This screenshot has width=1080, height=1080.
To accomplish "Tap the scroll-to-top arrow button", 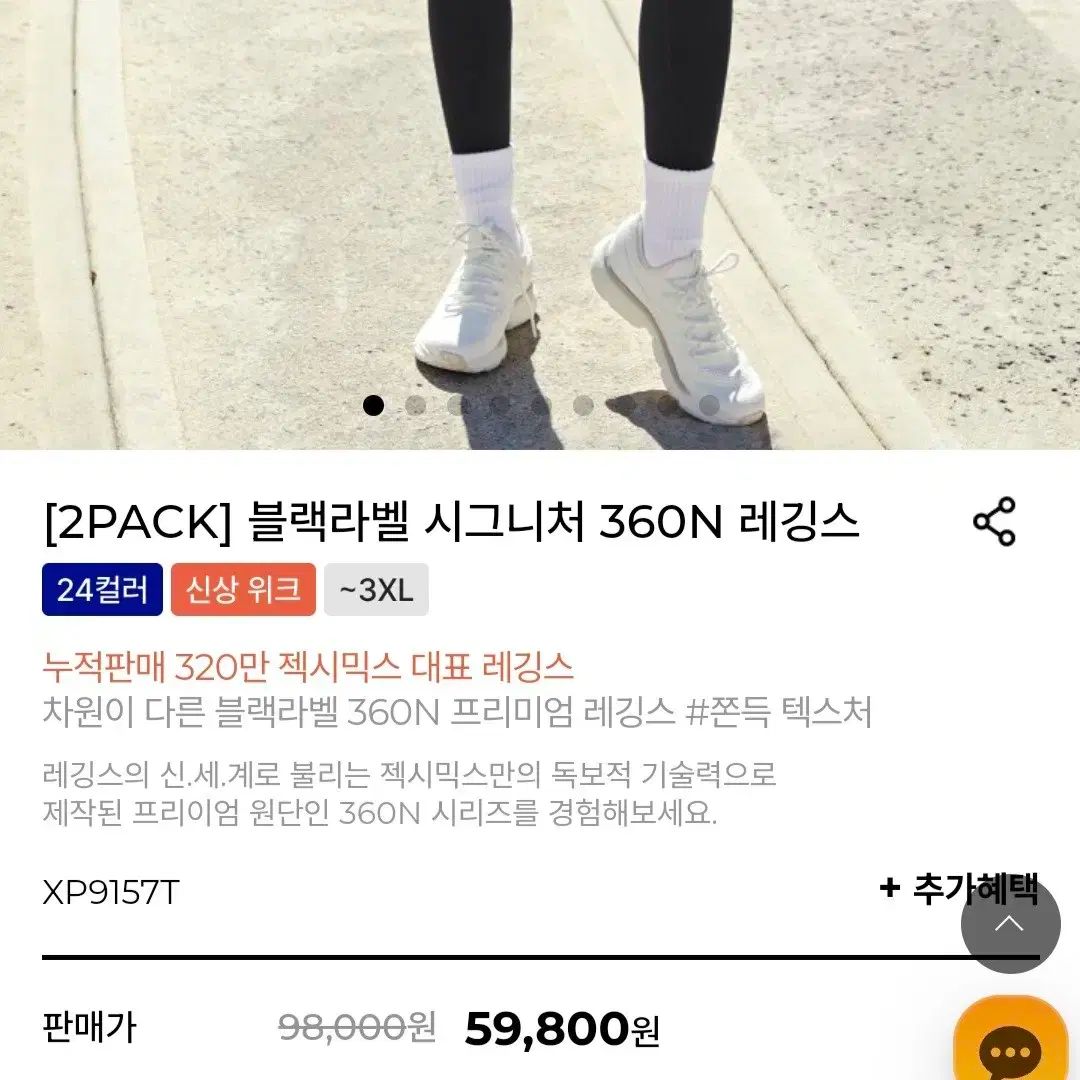I will [x=1009, y=923].
